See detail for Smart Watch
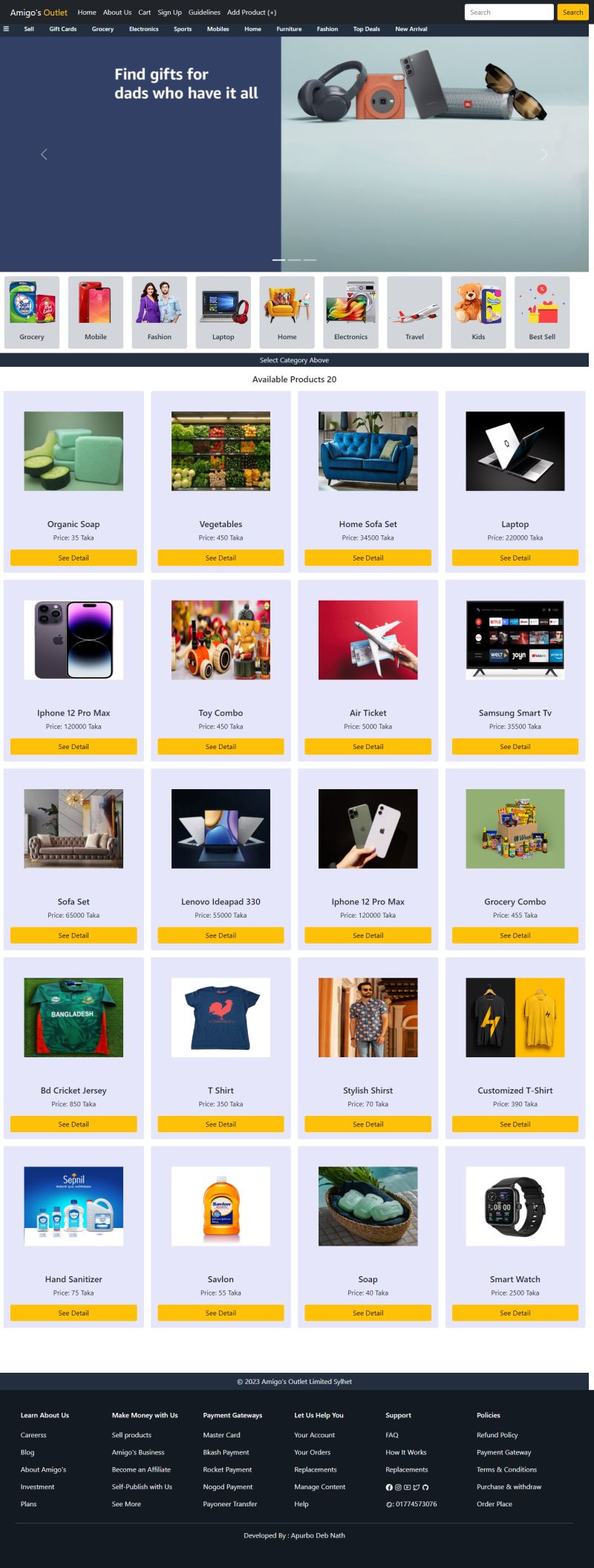This screenshot has width=594, height=1568. 515,1313
